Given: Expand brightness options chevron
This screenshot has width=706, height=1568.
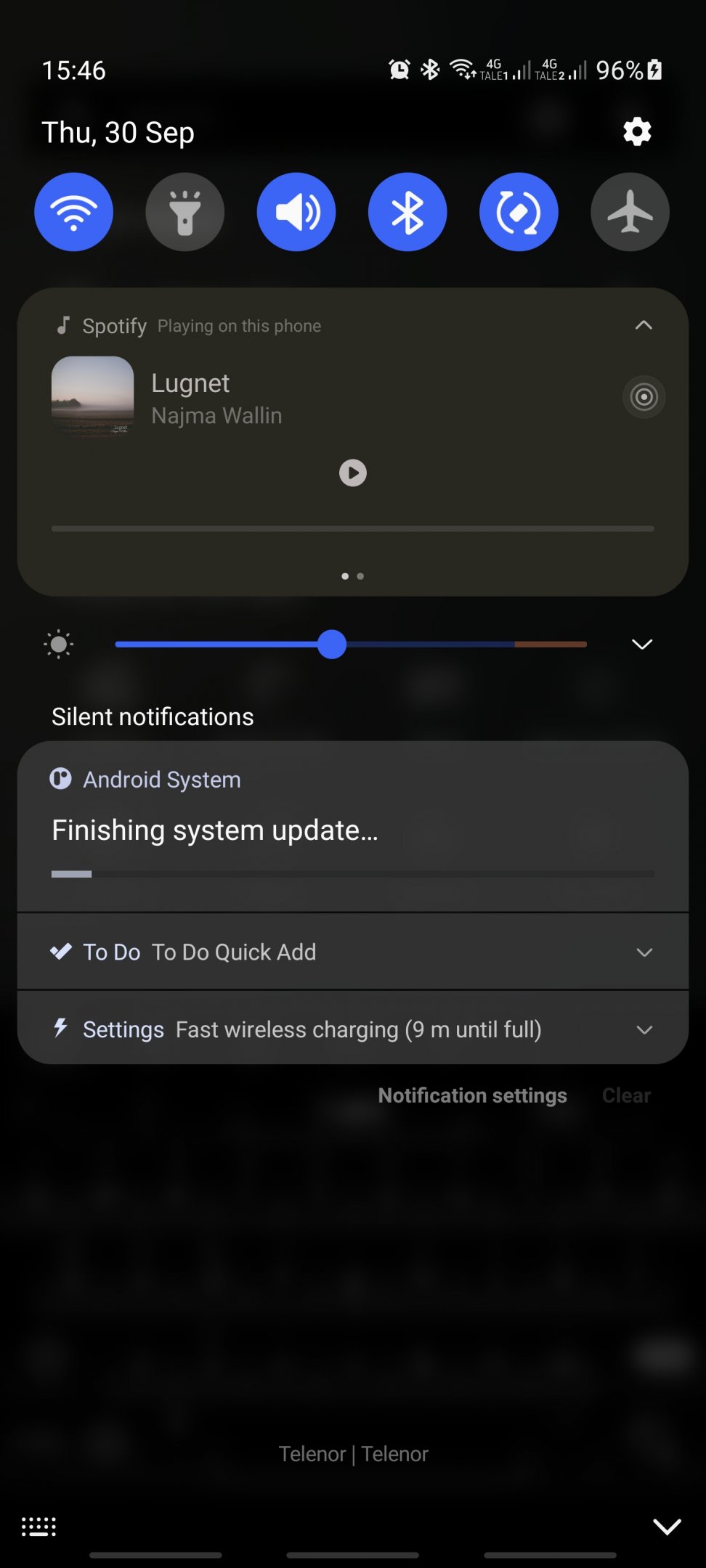Looking at the screenshot, I should click(x=642, y=644).
